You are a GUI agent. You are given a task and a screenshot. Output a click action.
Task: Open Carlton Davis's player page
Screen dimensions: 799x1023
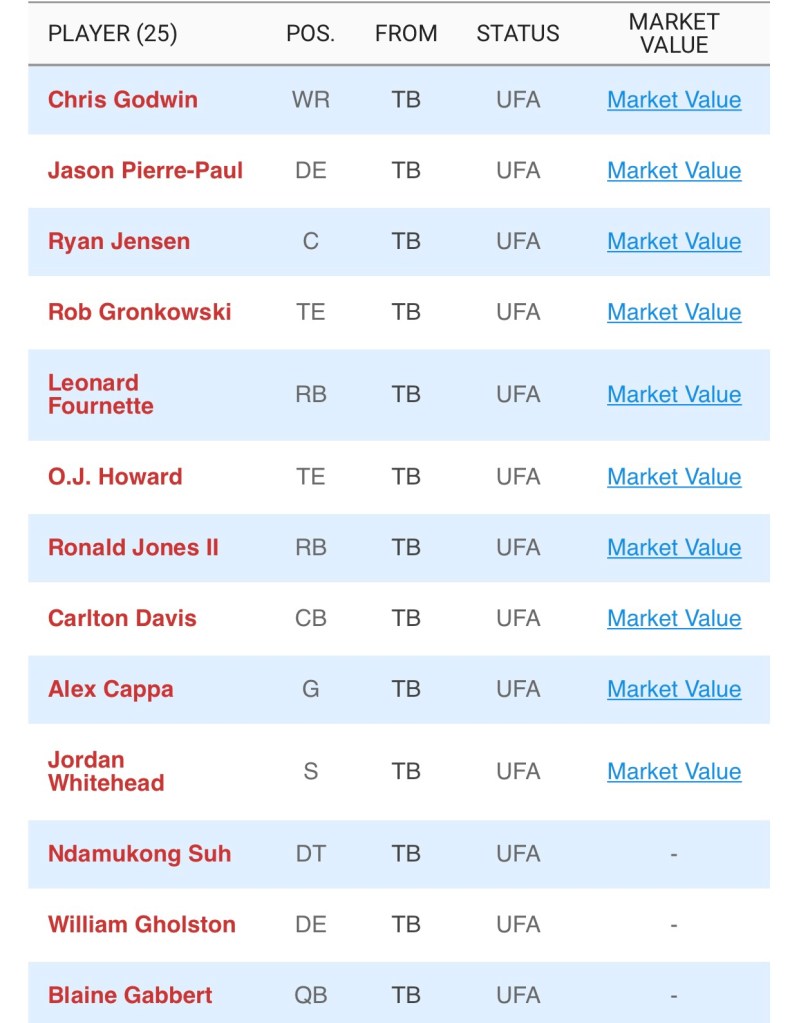tap(122, 618)
